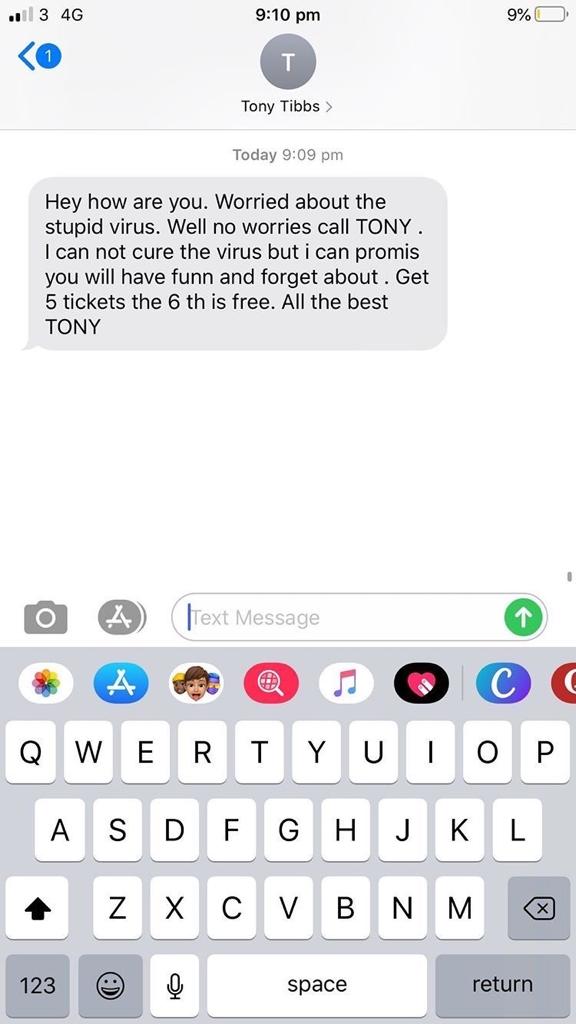Image resolution: width=576 pixels, height=1024 pixels.
Task: Tap the backspace key
Action: pyautogui.click(x=539, y=908)
